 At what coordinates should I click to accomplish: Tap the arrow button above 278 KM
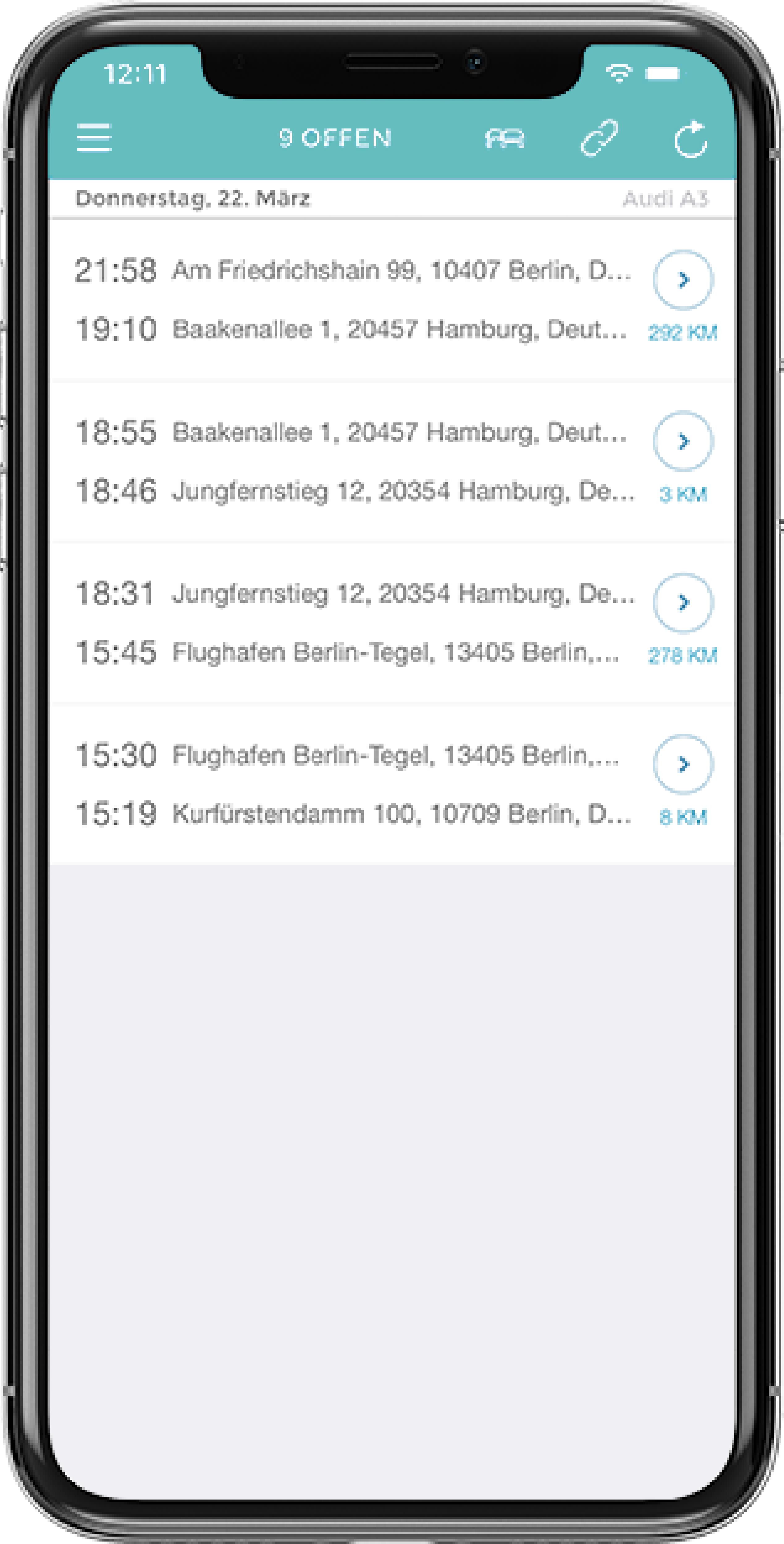[683, 603]
